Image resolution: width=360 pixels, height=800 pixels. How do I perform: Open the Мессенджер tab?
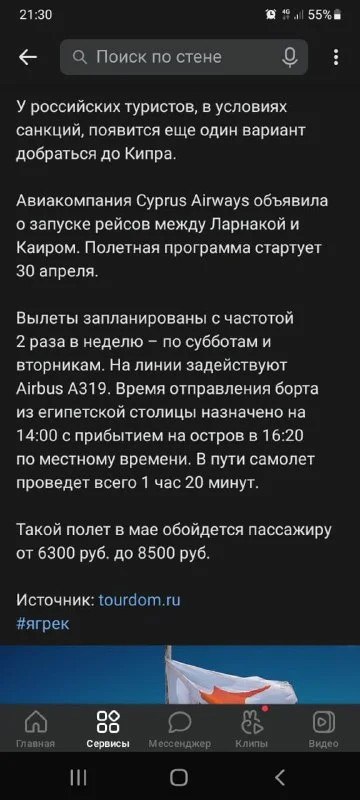click(x=179, y=729)
